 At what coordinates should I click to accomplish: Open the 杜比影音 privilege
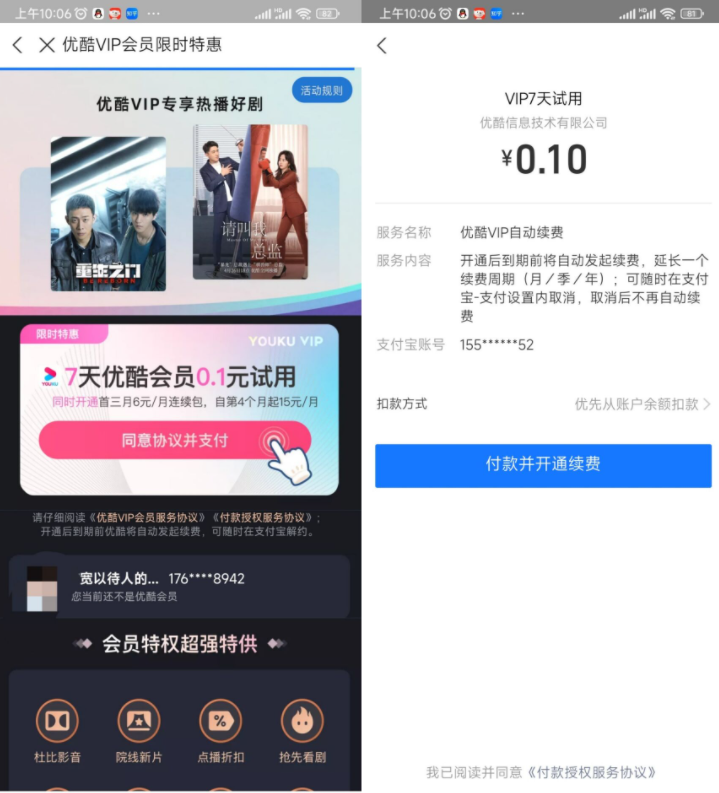coord(57,728)
